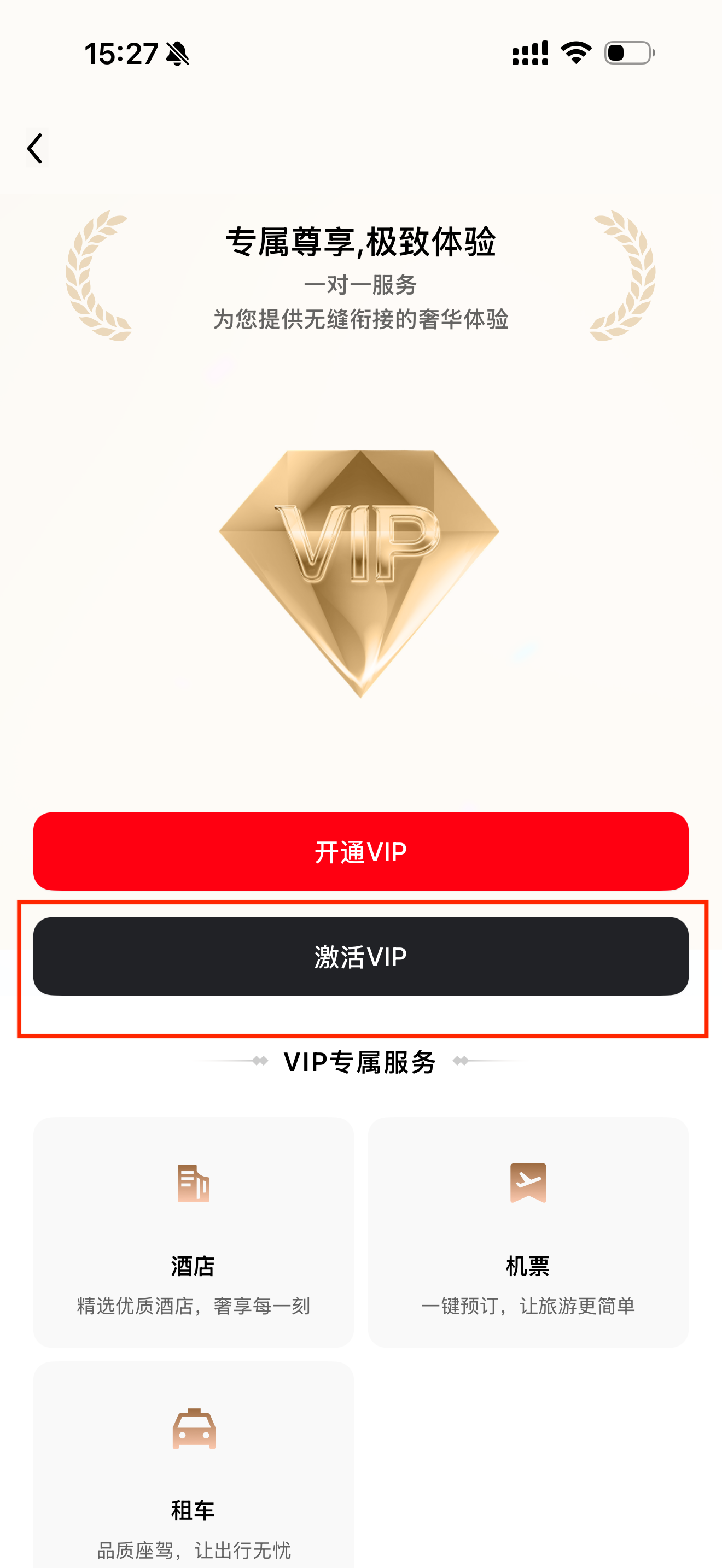This screenshot has width=722, height=1568.
Task: Open the 机票 service card
Action: (x=528, y=1231)
